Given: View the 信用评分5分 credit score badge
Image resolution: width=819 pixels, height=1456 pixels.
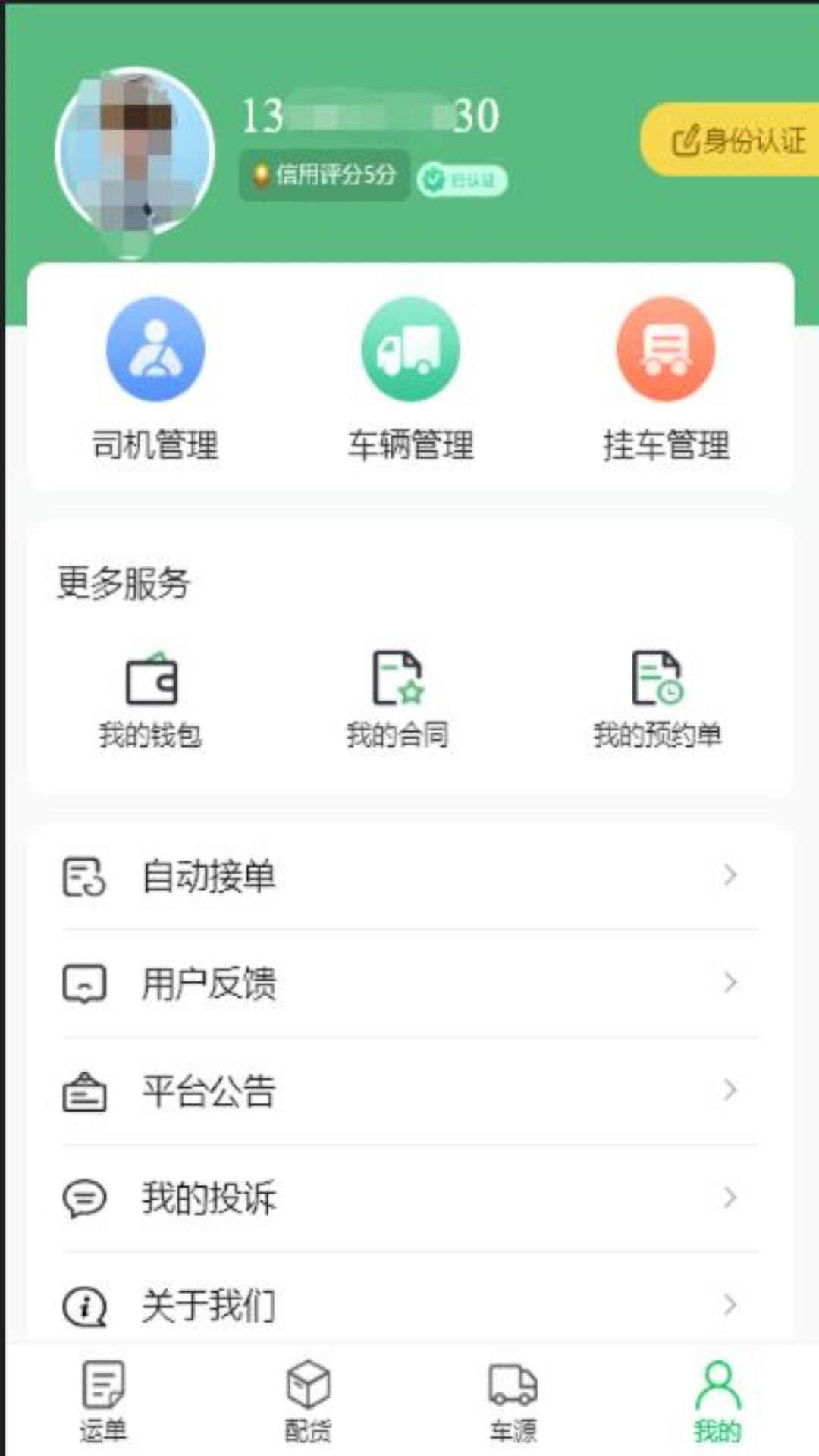Looking at the screenshot, I should pos(323,174).
